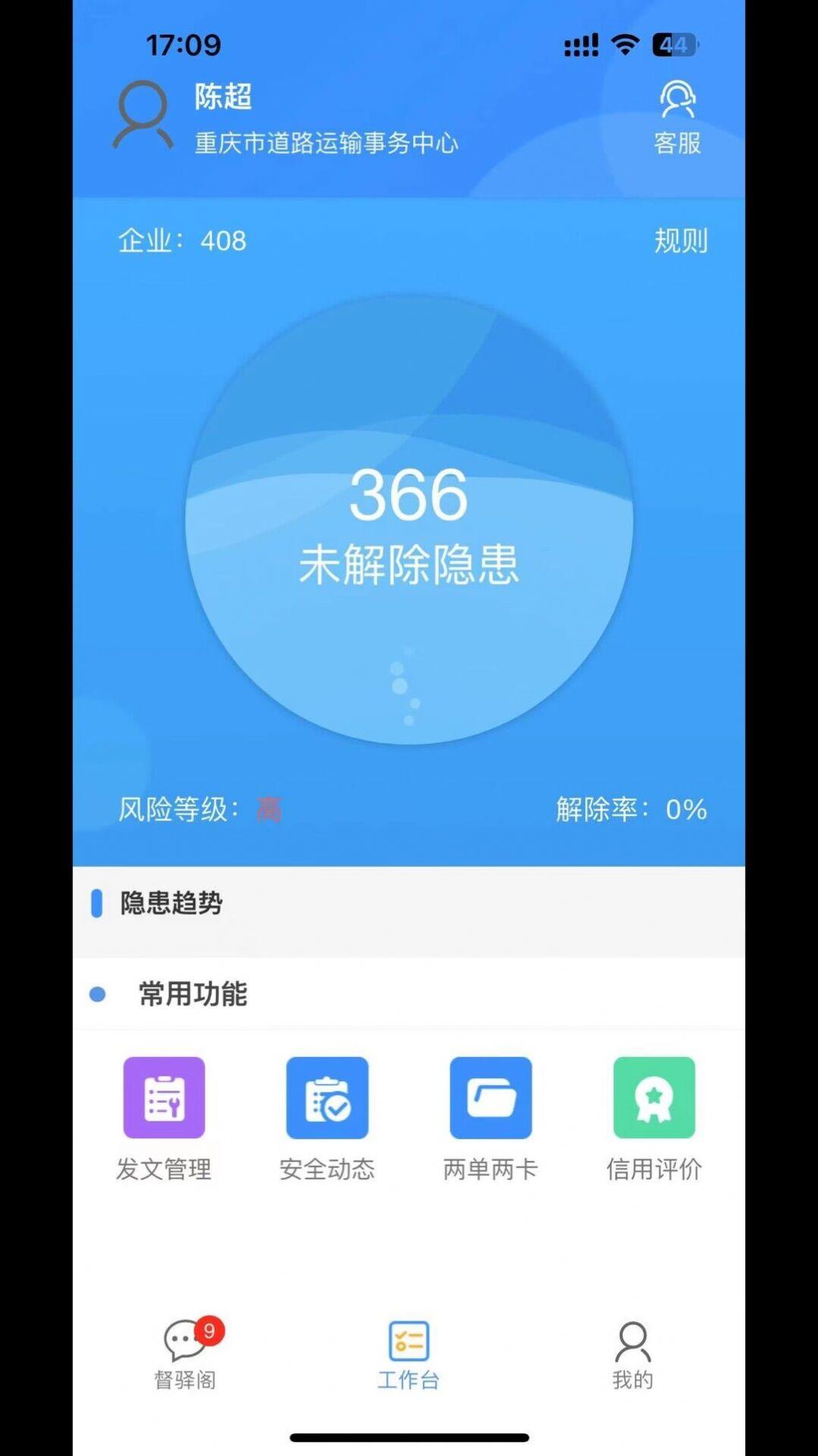818x1456 pixels.
Task: Open the 发文管理 feature icon
Action: (x=163, y=1099)
